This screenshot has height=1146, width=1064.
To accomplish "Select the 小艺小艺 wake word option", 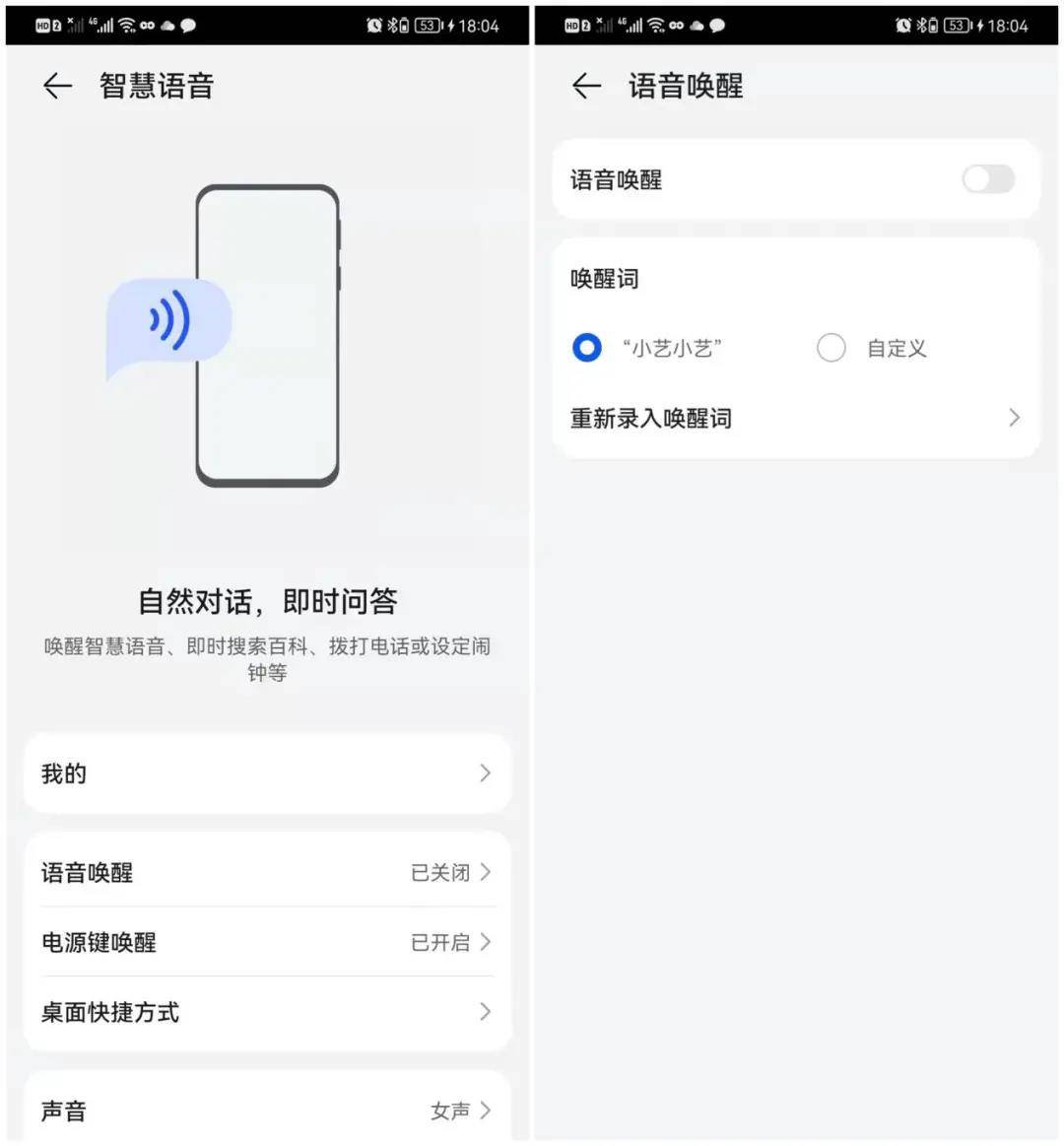I will 586,348.
